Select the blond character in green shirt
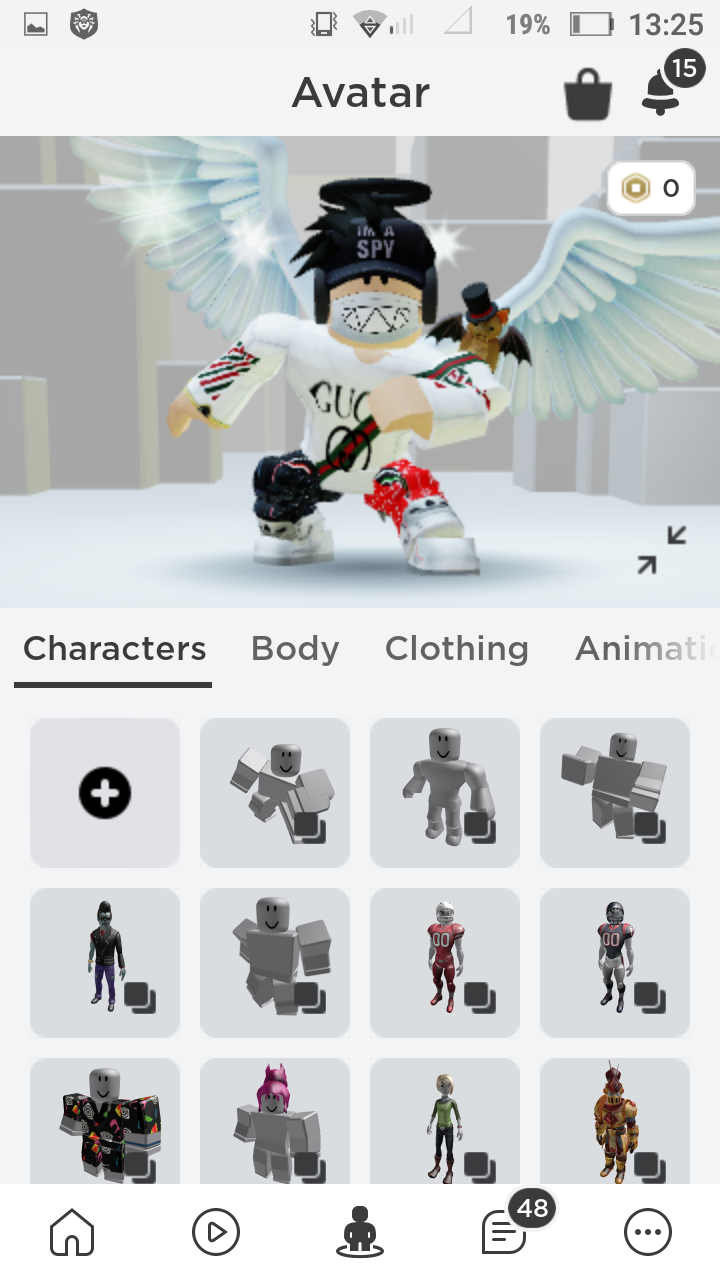 (445, 1121)
